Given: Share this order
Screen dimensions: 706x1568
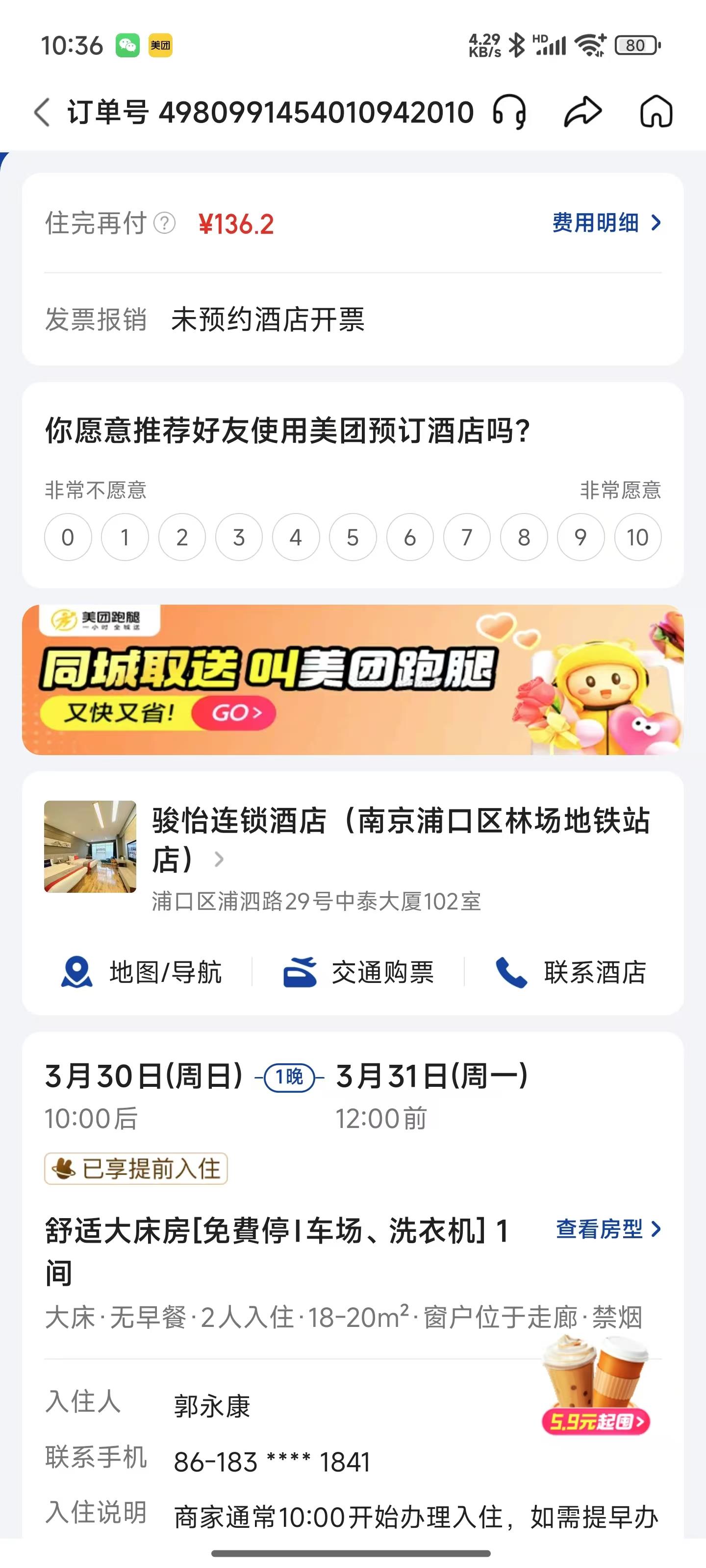Looking at the screenshot, I should (583, 112).
